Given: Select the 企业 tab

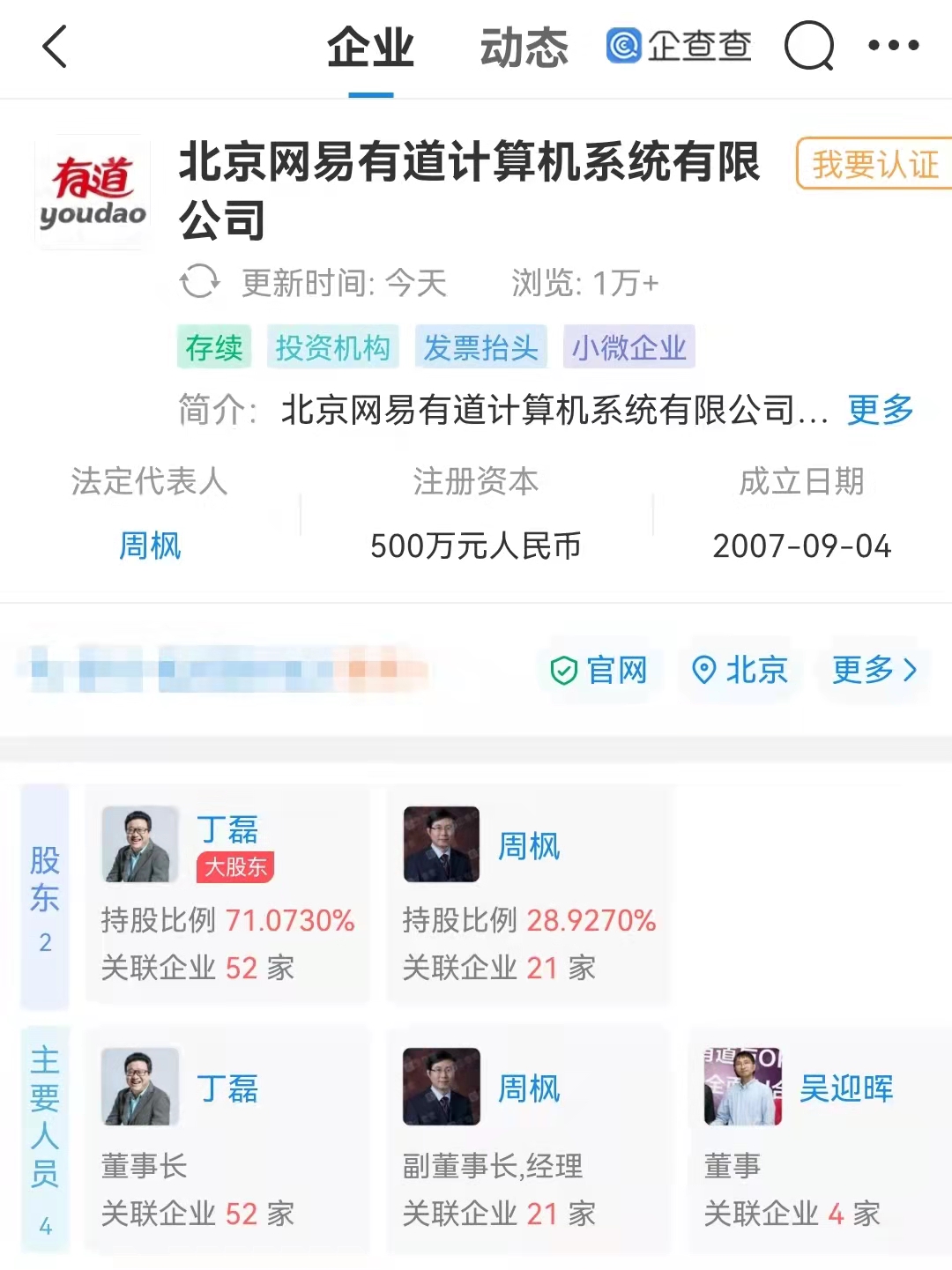Looking at the screenshot, I should coord(370,48).
